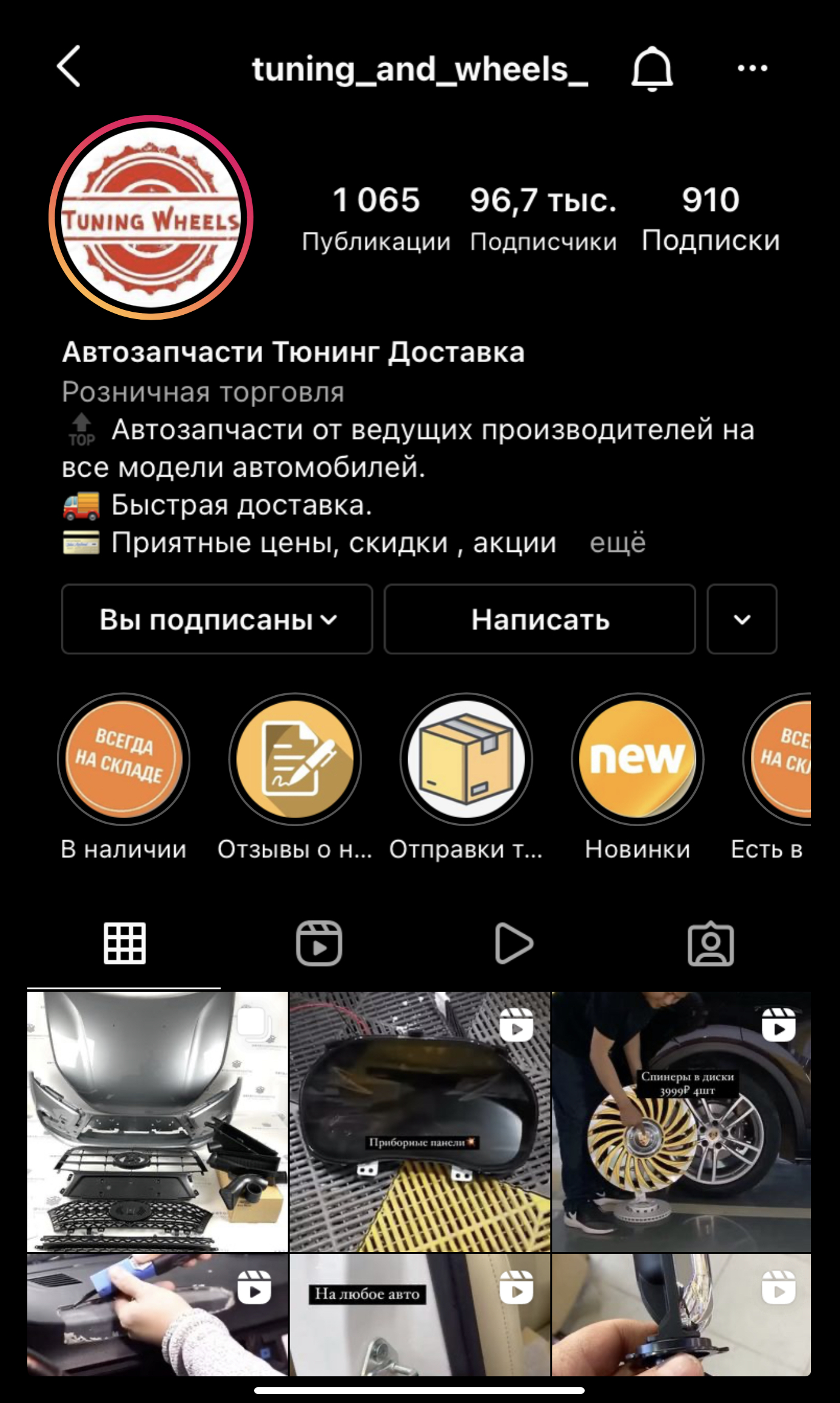Open the На любое авто reel
The width and height of the screenshot is (840, 1403).
point(420,1314)
